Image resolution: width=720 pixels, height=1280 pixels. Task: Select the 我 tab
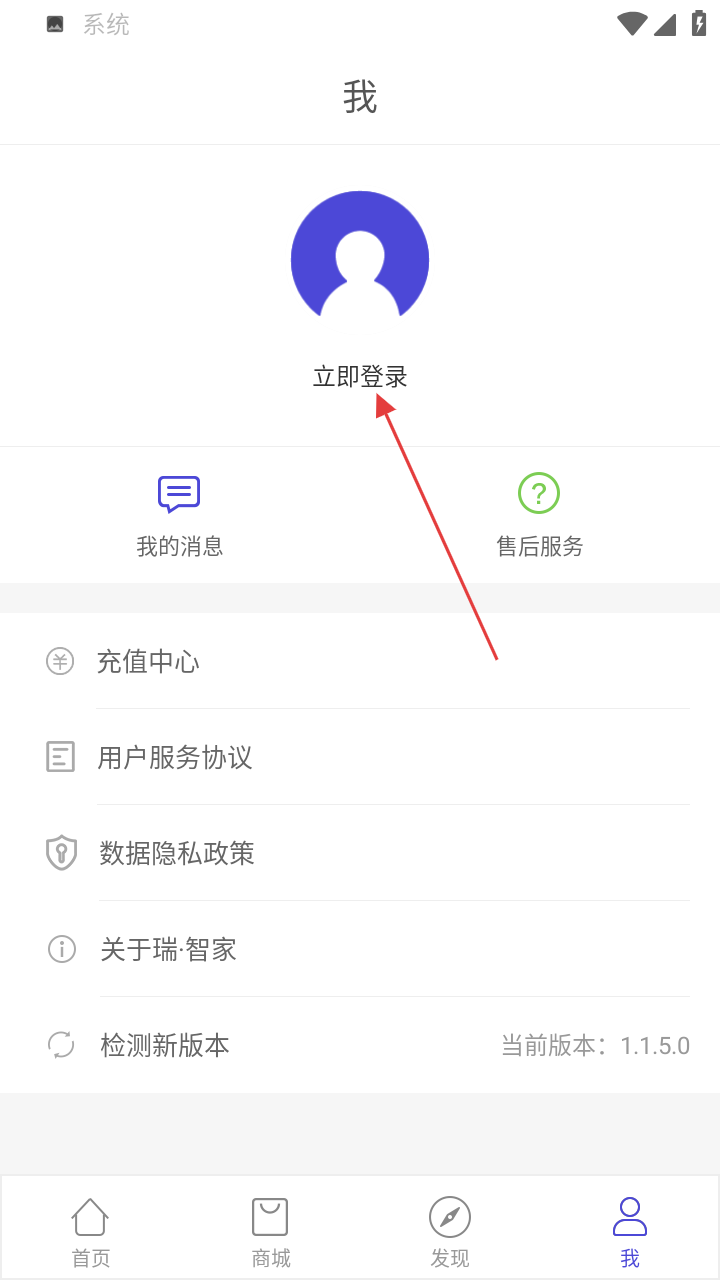629,1231
